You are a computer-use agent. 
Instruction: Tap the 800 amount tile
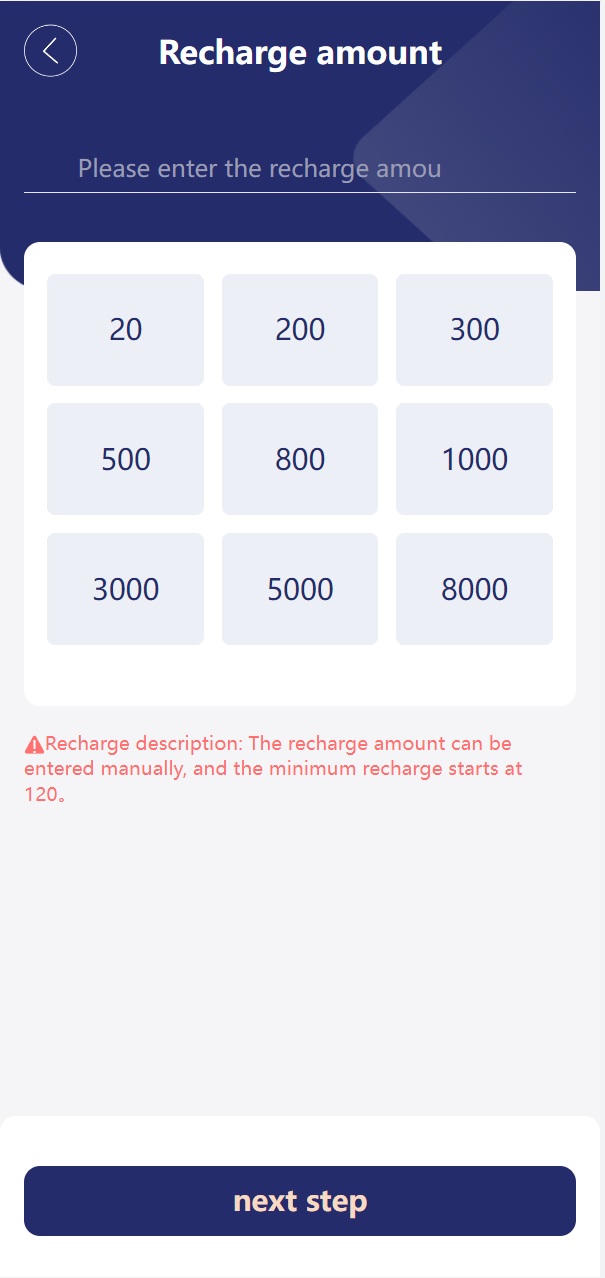tap(300, 459)
